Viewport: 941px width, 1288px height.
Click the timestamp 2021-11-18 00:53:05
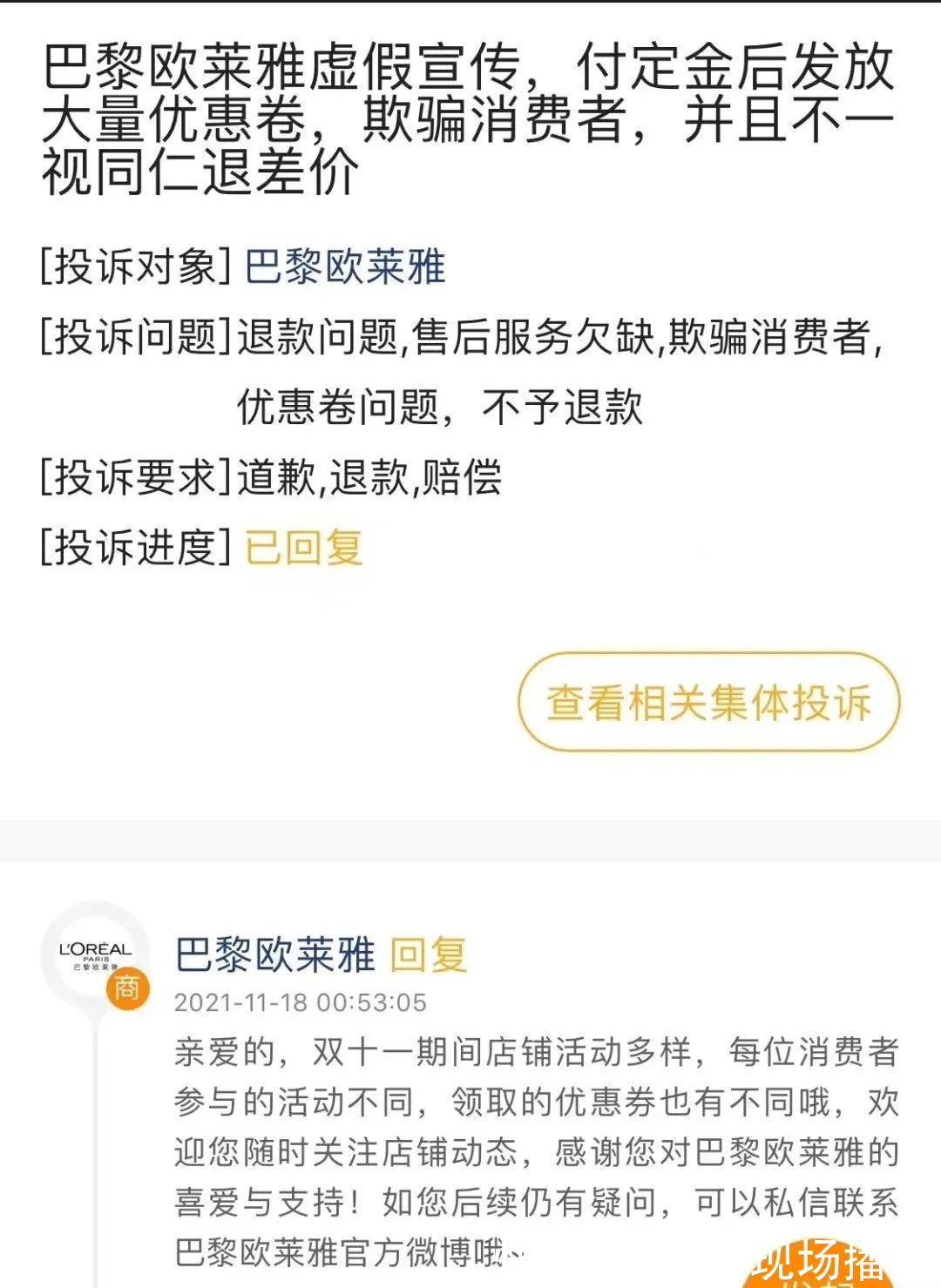click(x=301, y=1001)
